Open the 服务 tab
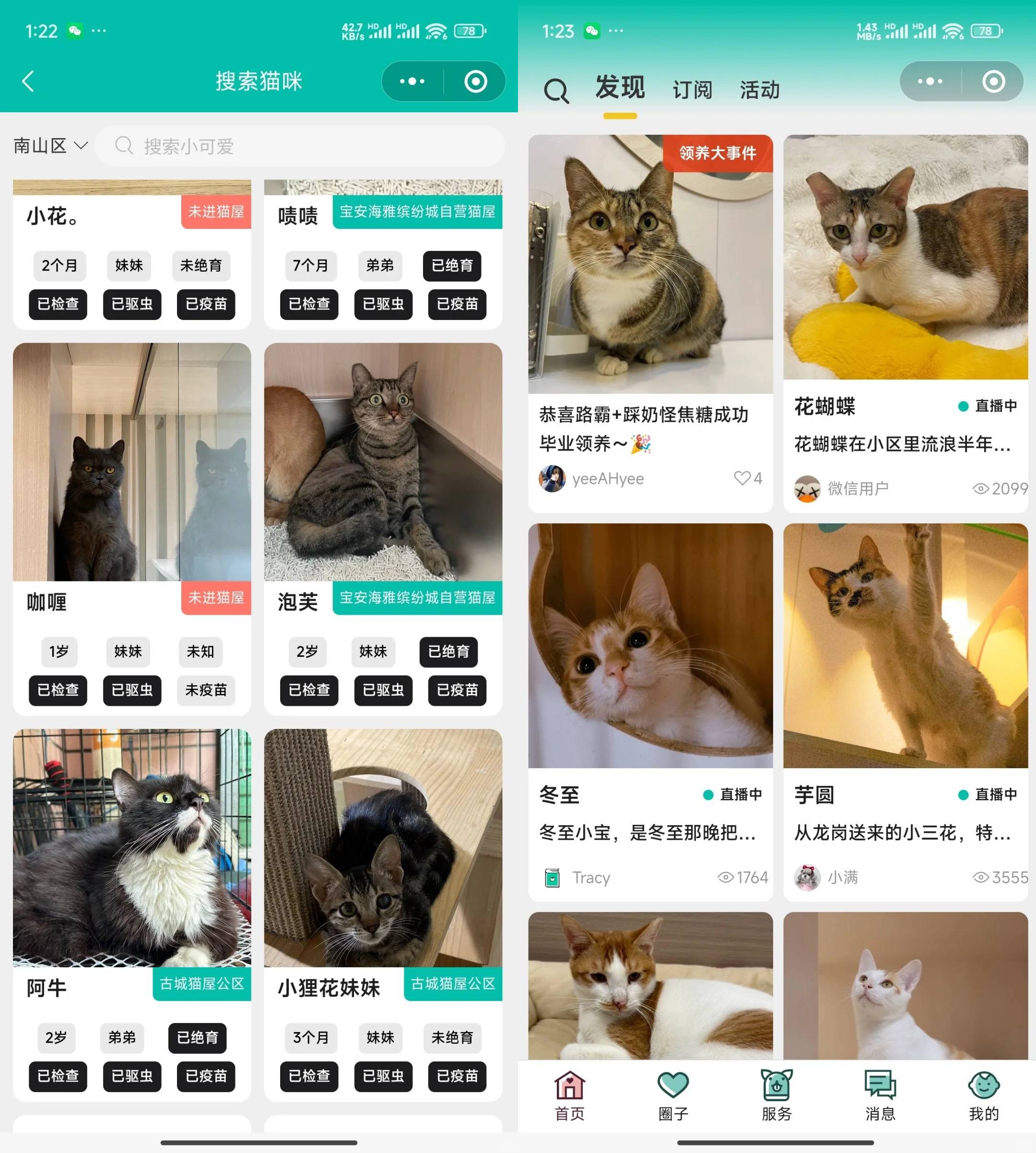The width and height of the screenshot is (1036, 1153). click(777, 1095)
